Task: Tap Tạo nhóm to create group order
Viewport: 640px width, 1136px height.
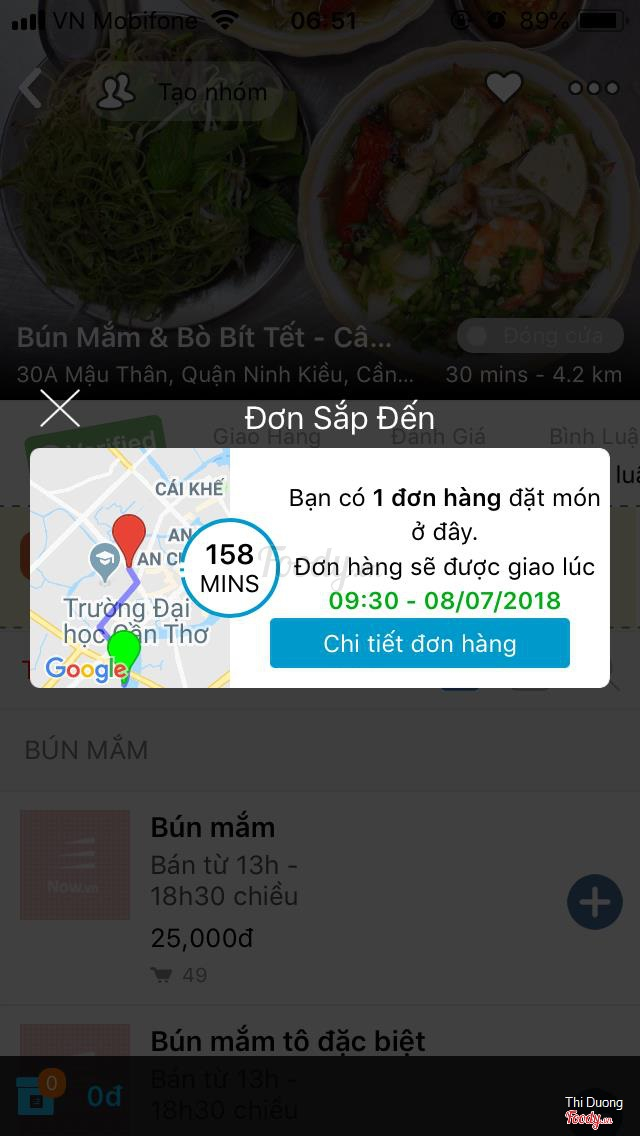Action: tap(184, 92)
